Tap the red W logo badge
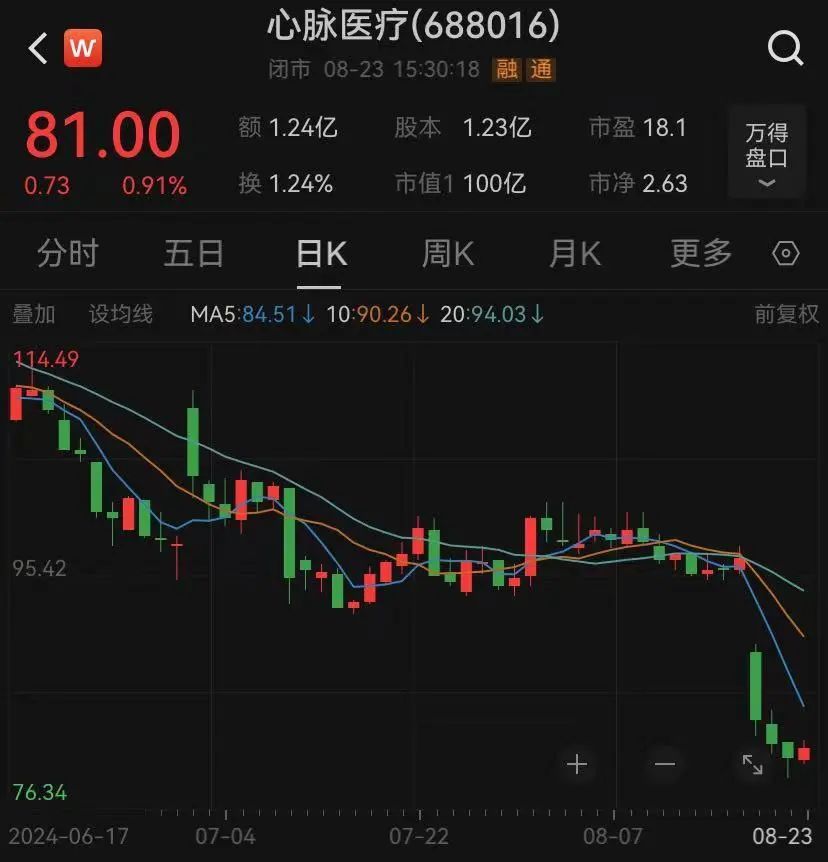 pos(83,47)
